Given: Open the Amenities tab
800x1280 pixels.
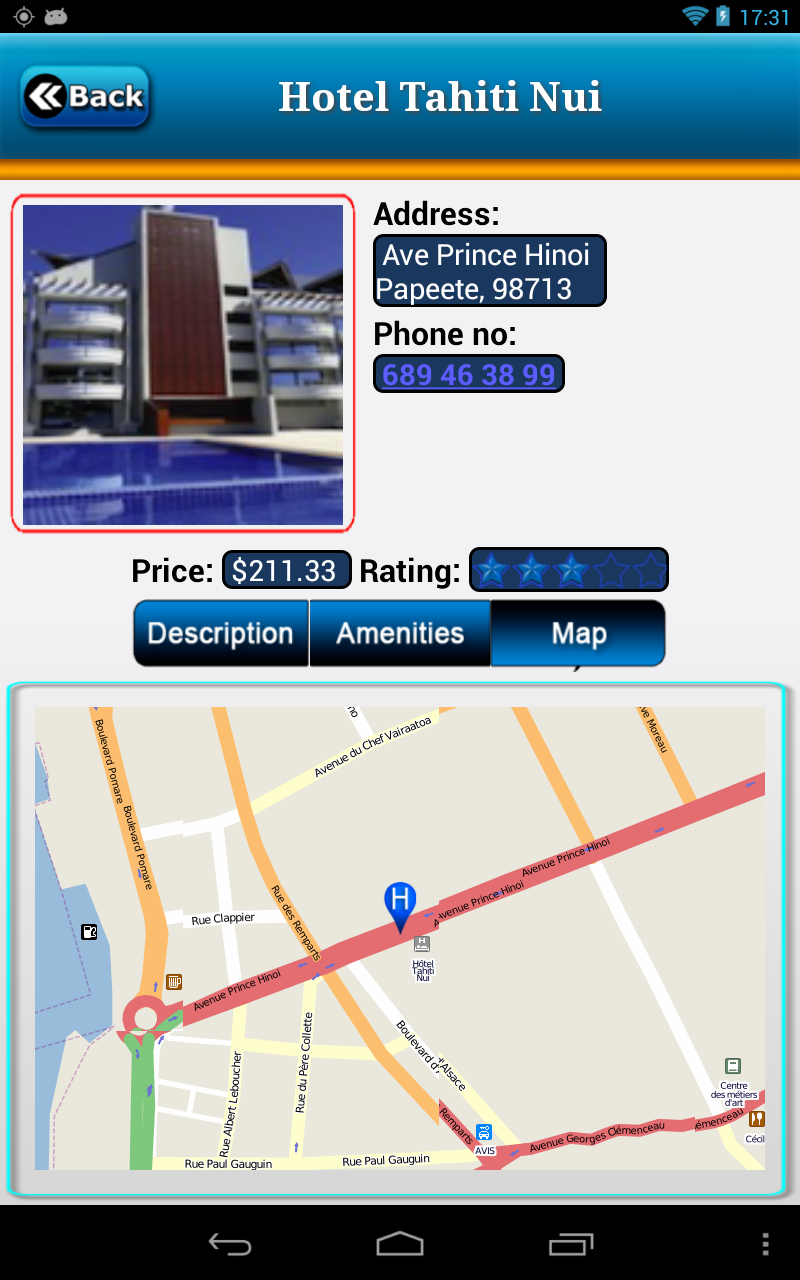Looking at the screenshot, I should [x=400, y=633].
